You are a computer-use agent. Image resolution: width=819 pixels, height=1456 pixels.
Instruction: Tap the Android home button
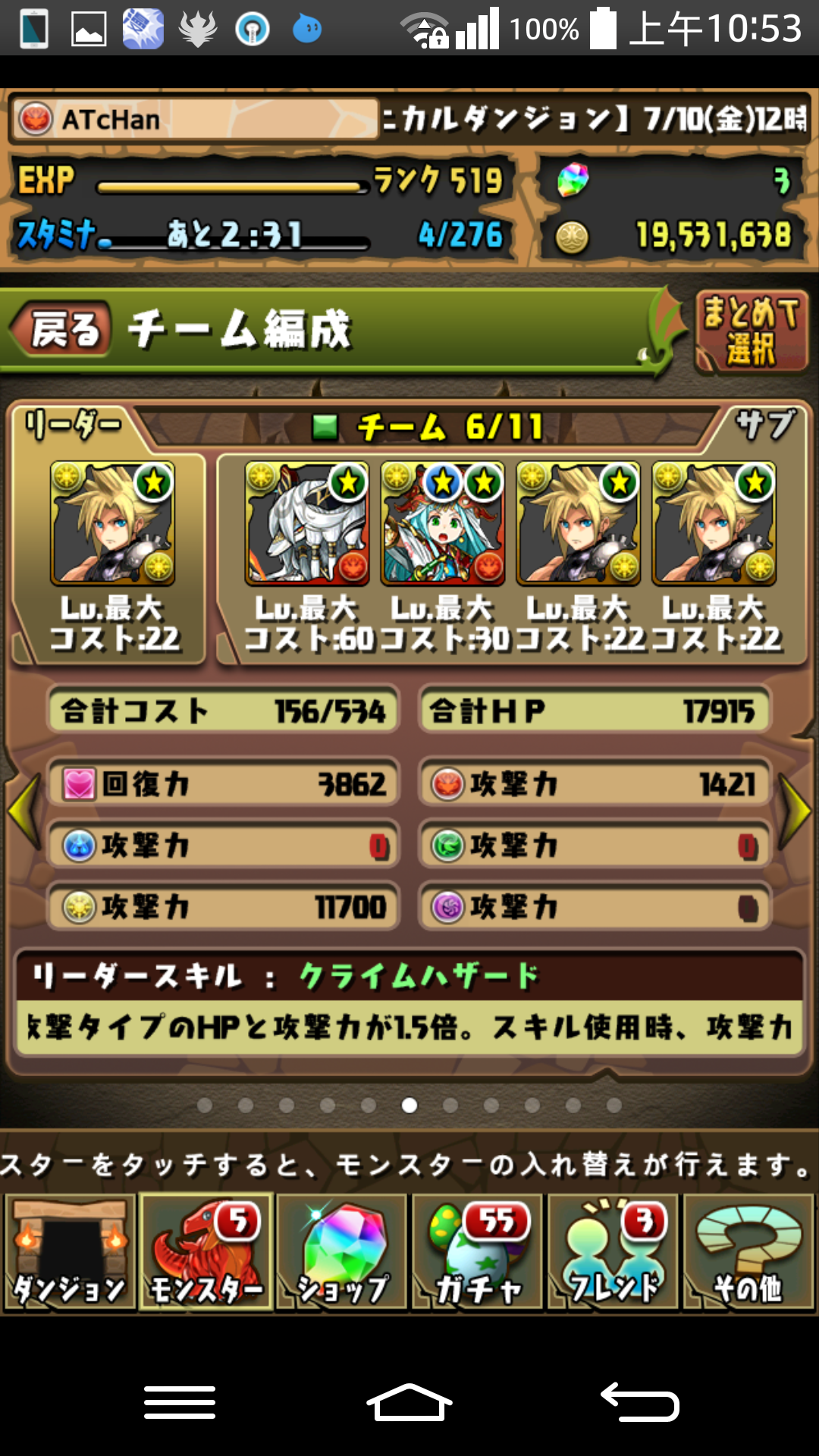point(409,1401)
